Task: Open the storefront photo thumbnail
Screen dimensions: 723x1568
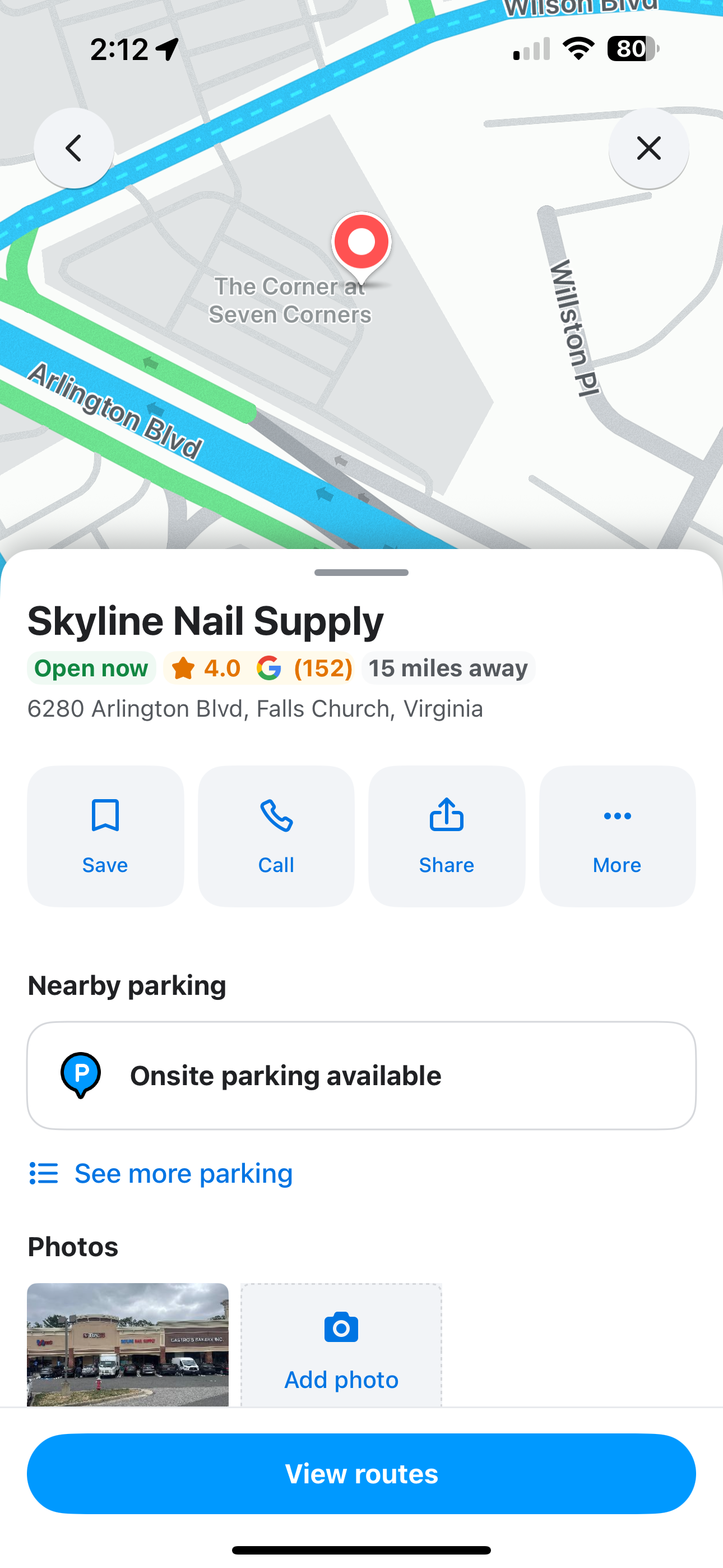Action: pos(128,1344)
